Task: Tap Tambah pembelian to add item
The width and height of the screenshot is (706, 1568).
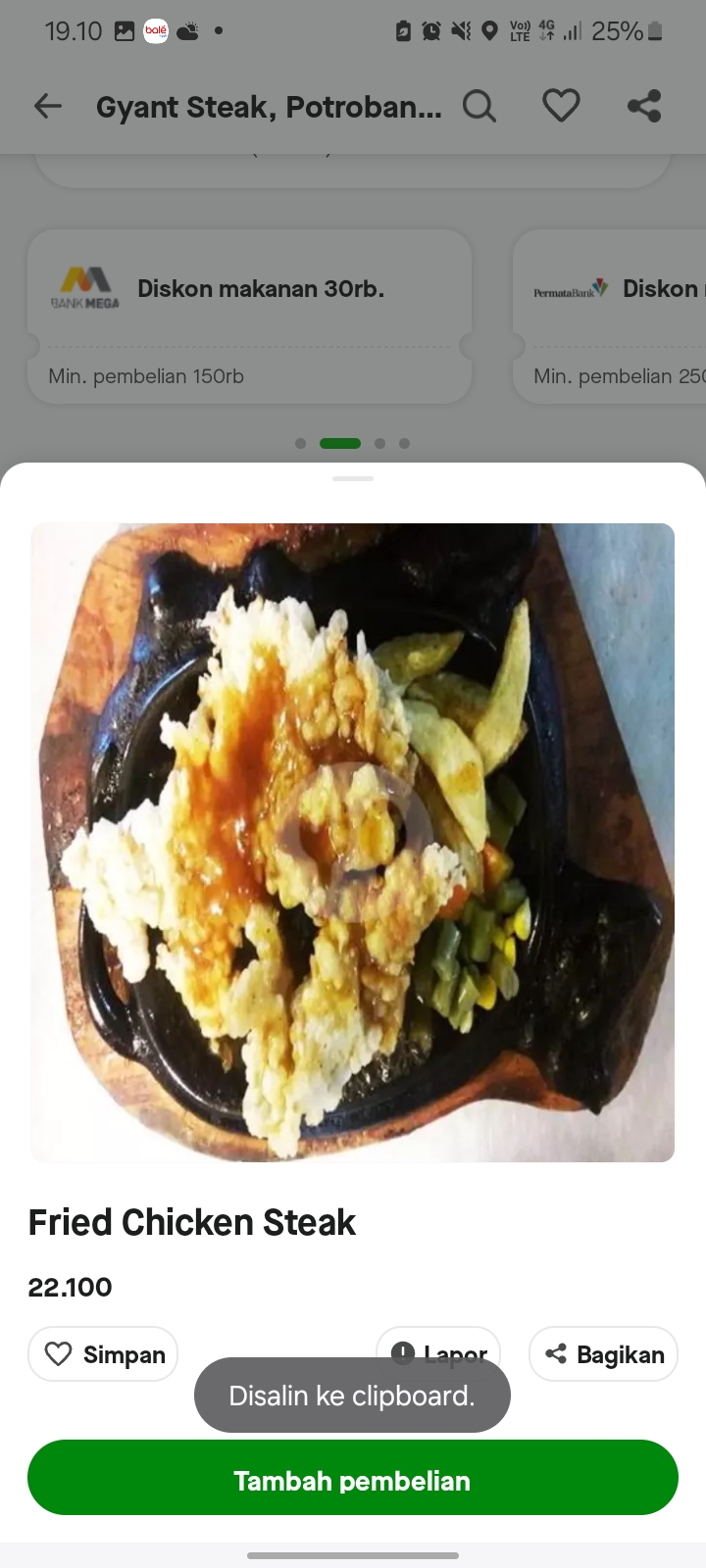Action: tap(352, 1480)
